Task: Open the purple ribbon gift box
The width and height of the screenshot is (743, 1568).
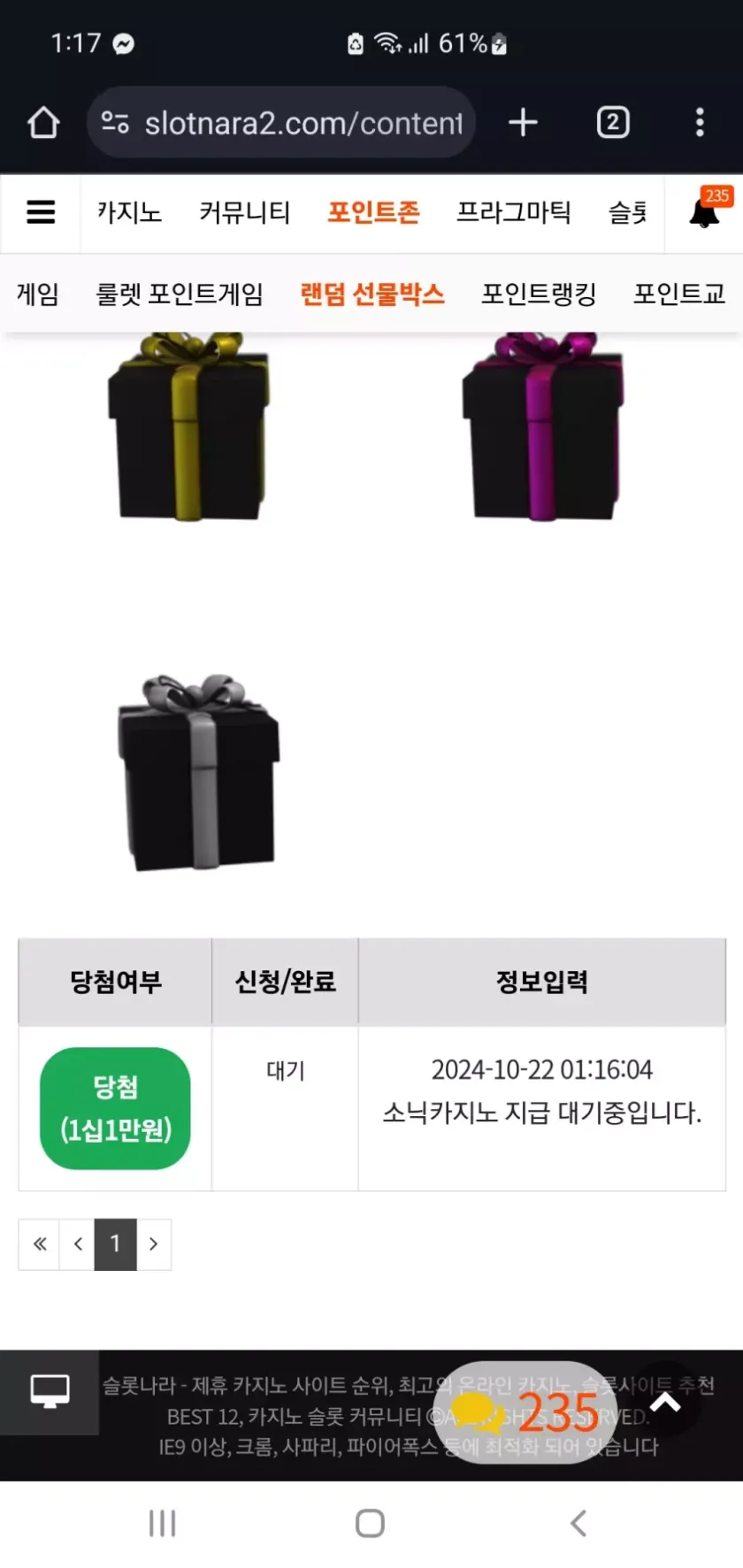Action: tap(542, 429)
